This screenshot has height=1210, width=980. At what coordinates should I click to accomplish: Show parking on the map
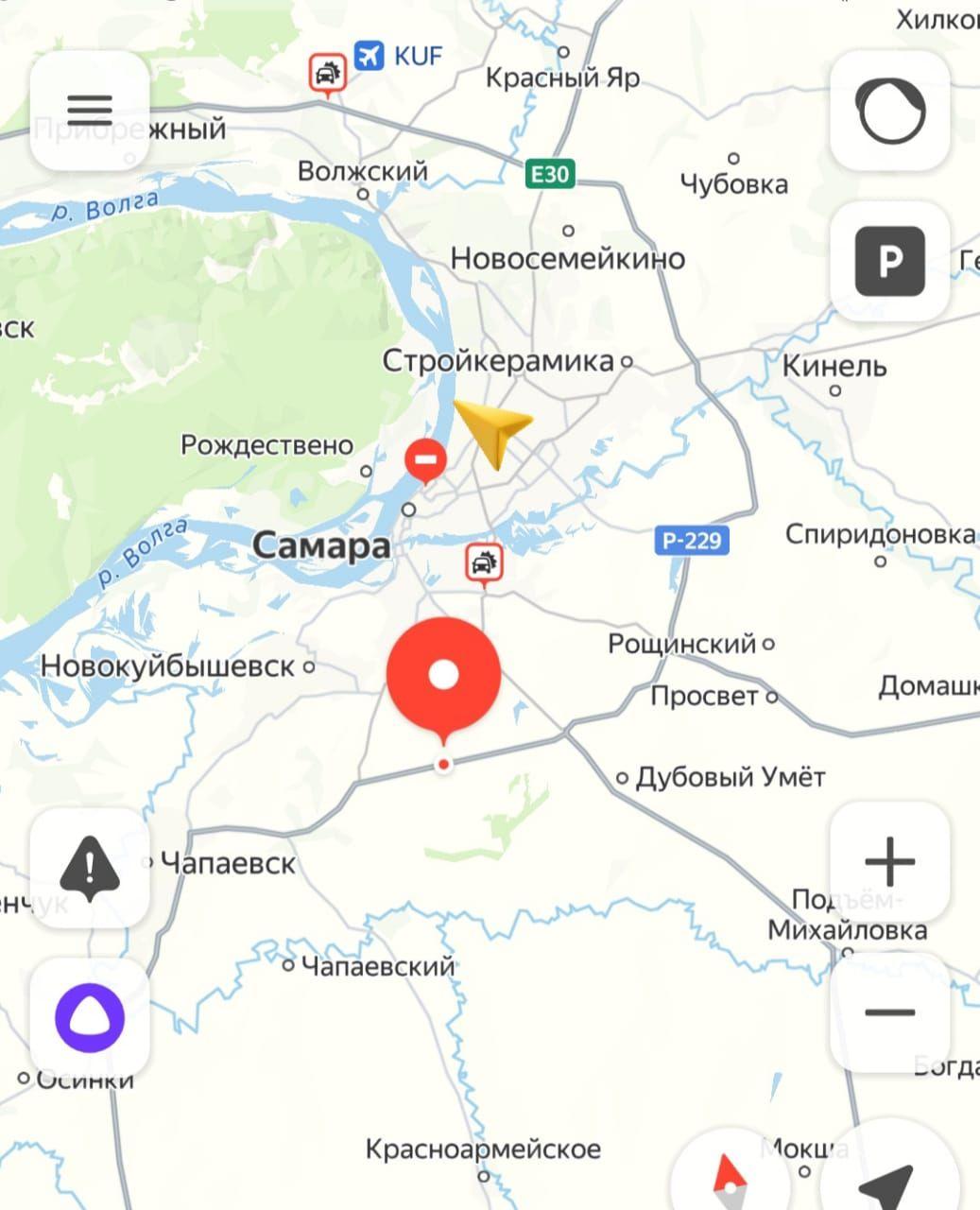coord(889,260)
